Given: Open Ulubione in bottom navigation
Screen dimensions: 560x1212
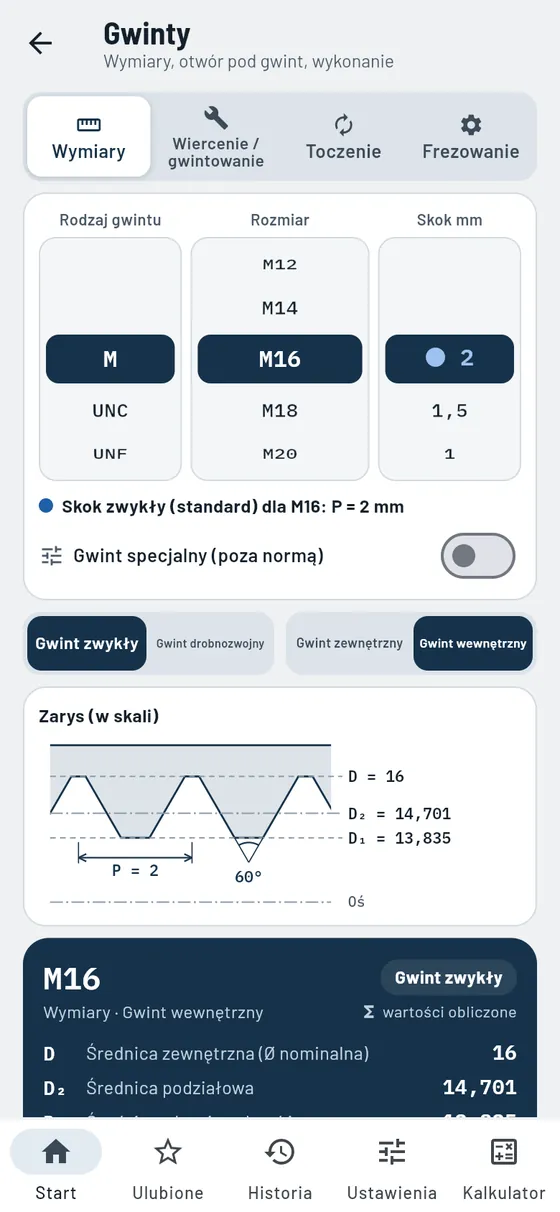Looking at the screenshot, I should (x=168, y=1166).
